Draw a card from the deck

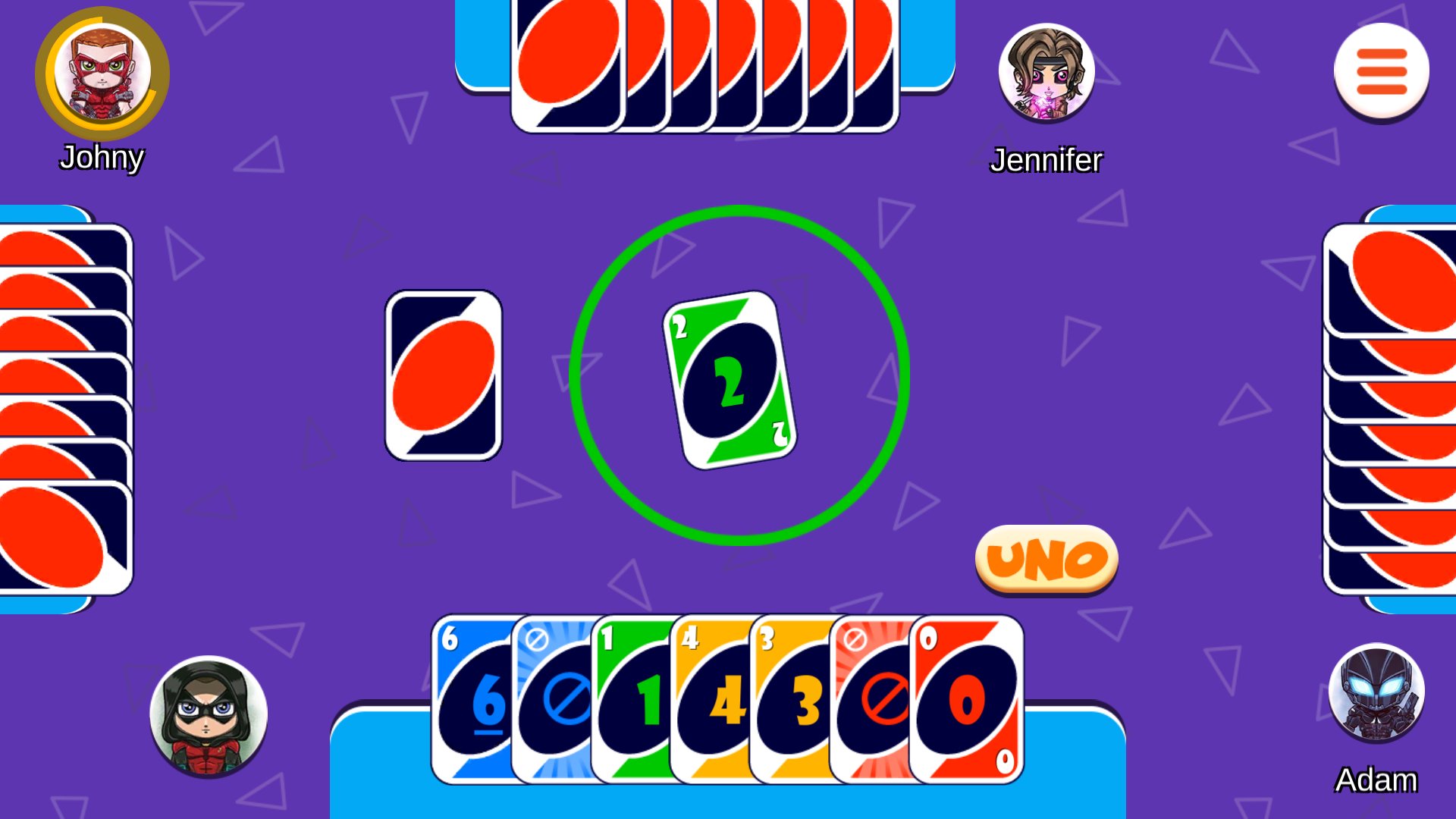point(444,375)
